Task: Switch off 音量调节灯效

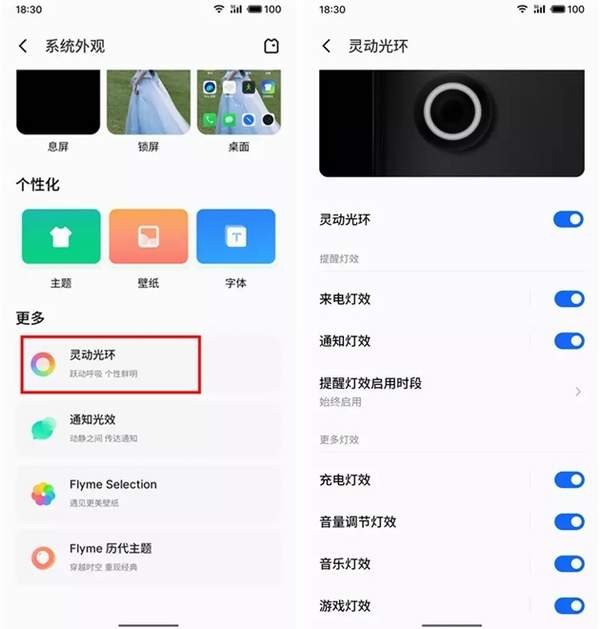Action: click(x=568, y=522)
